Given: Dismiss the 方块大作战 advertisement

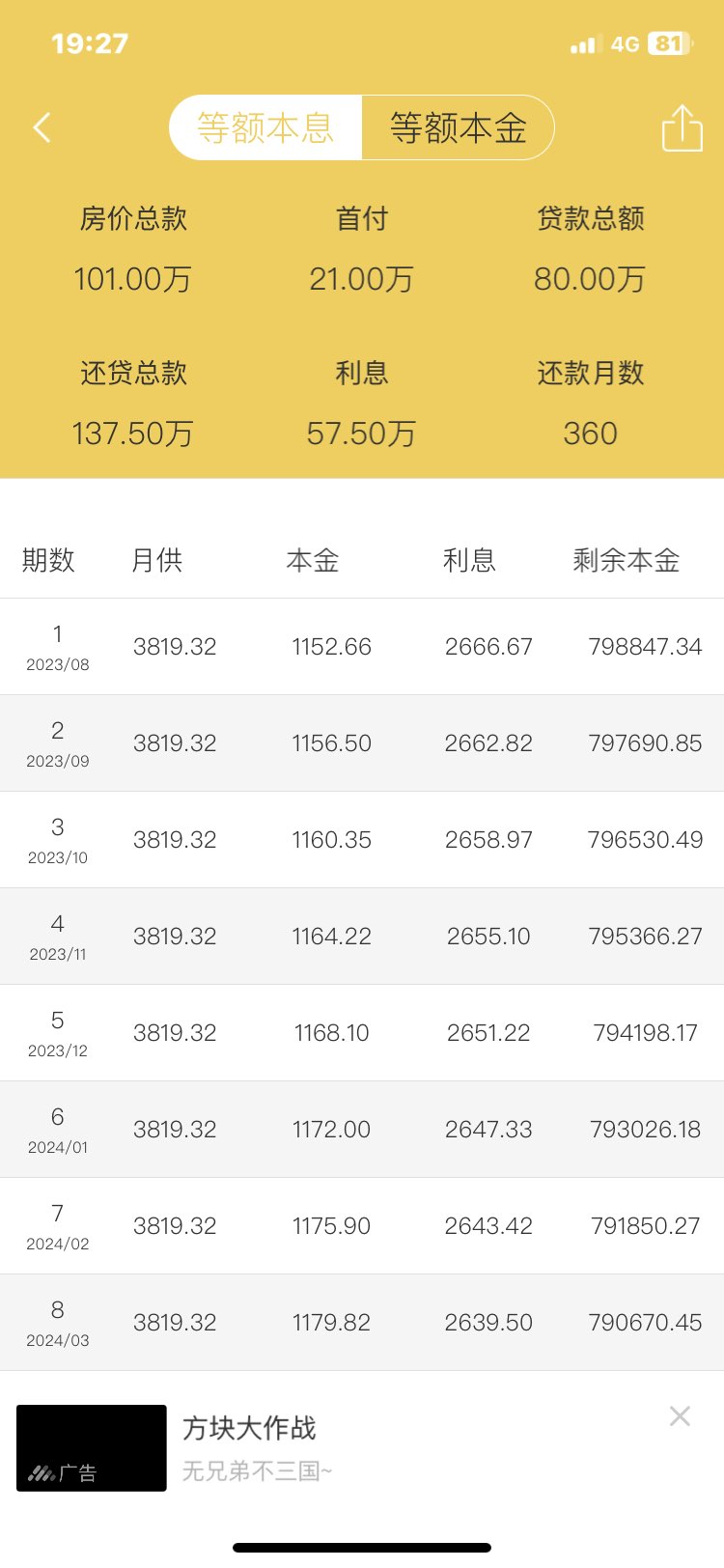Looking at the screenshot, I should tap(680, 1416).
